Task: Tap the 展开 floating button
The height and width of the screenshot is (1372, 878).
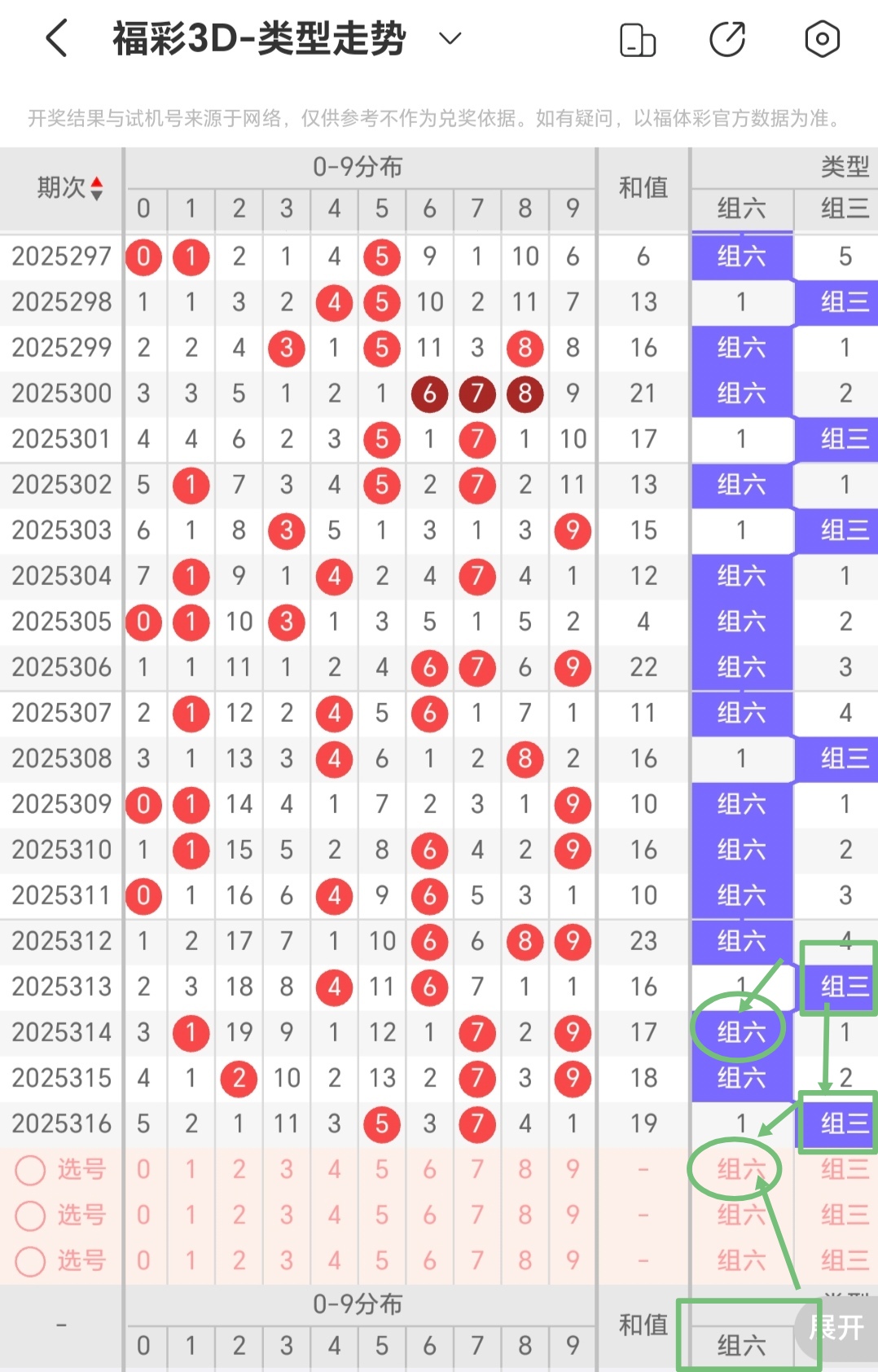Action: pyautogui.click(x=837, y=1327)
